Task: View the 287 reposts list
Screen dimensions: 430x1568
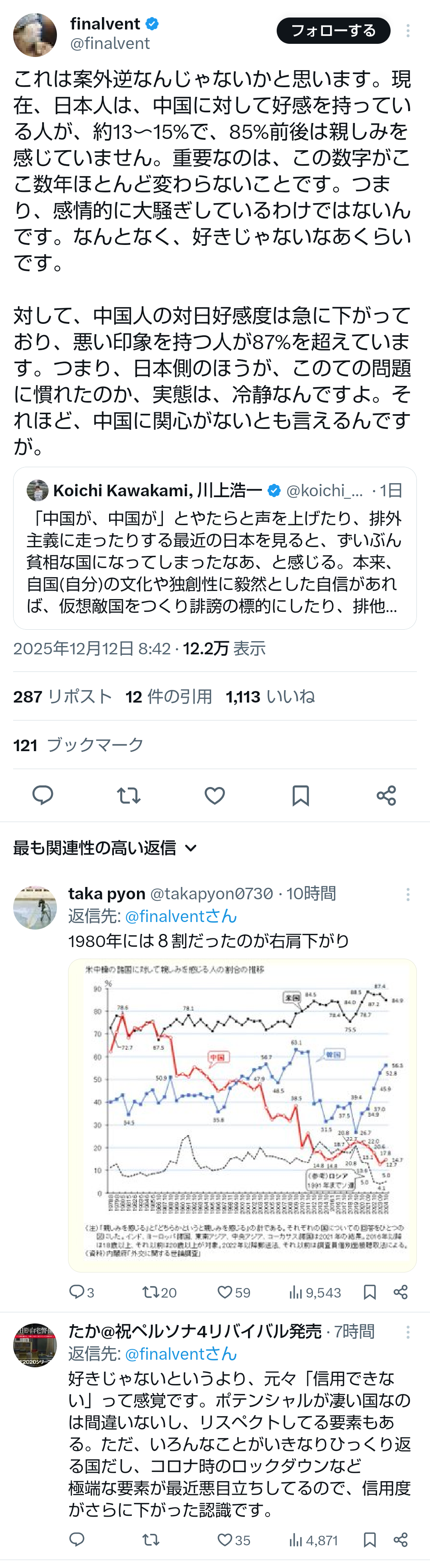Action: (x=63, y=696)
